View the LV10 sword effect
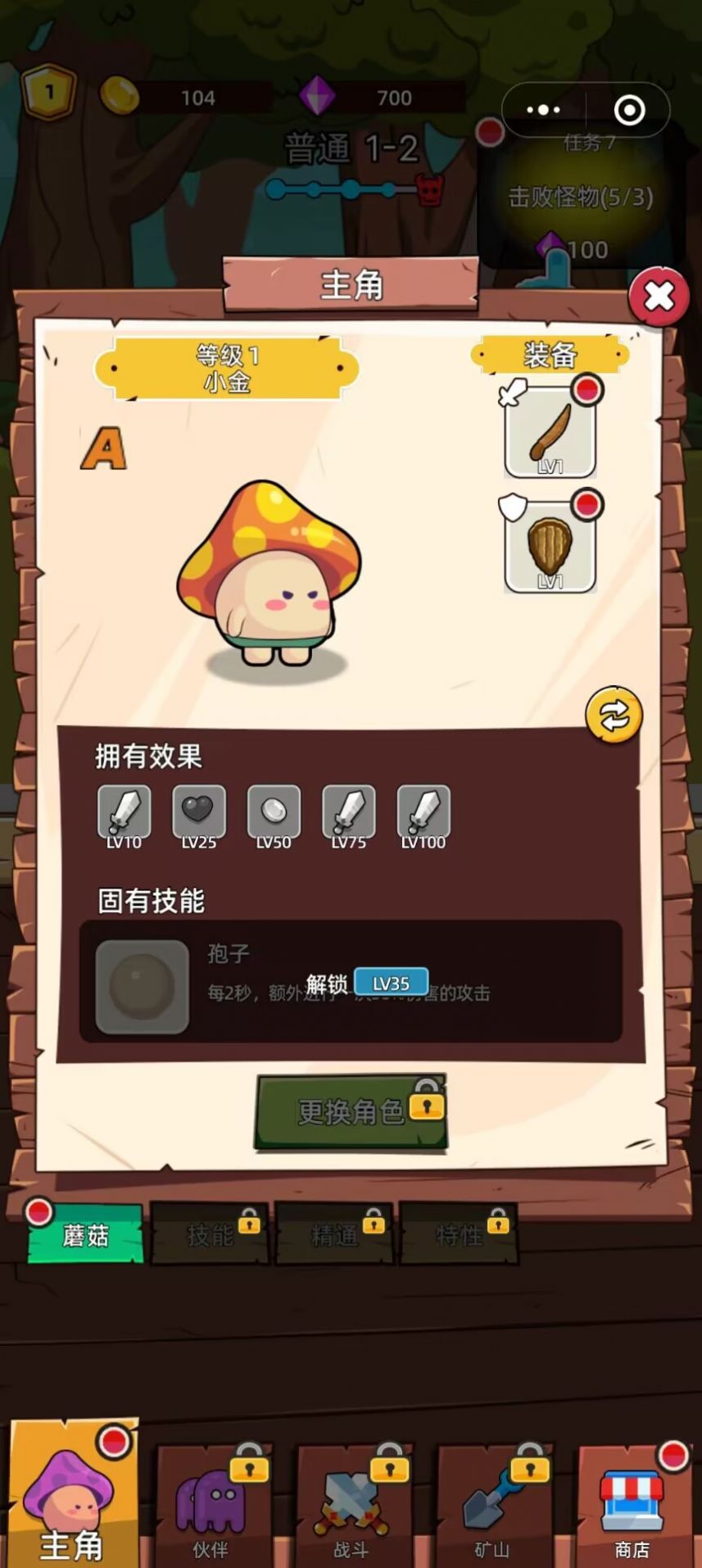 pos(124,813)
